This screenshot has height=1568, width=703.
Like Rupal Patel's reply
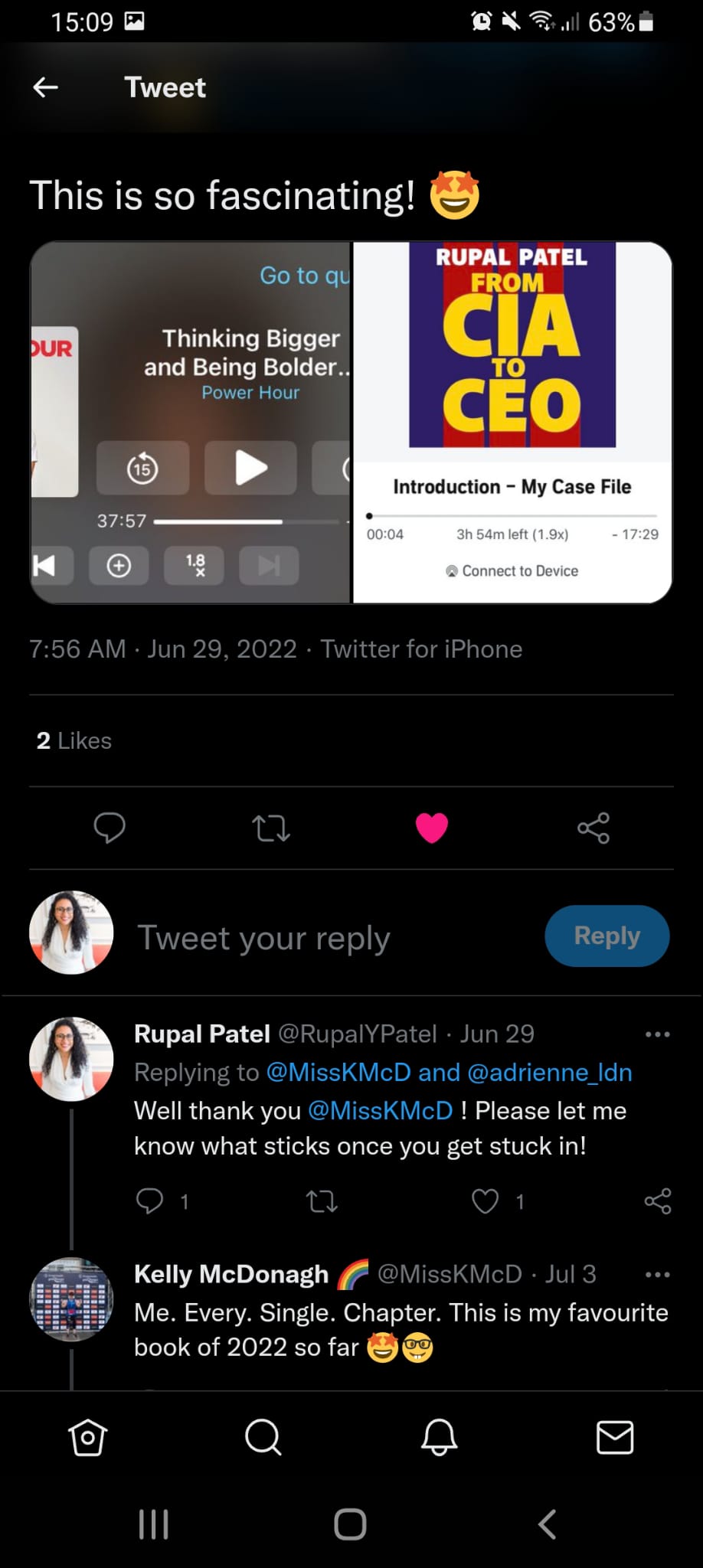click(486, 1201)
